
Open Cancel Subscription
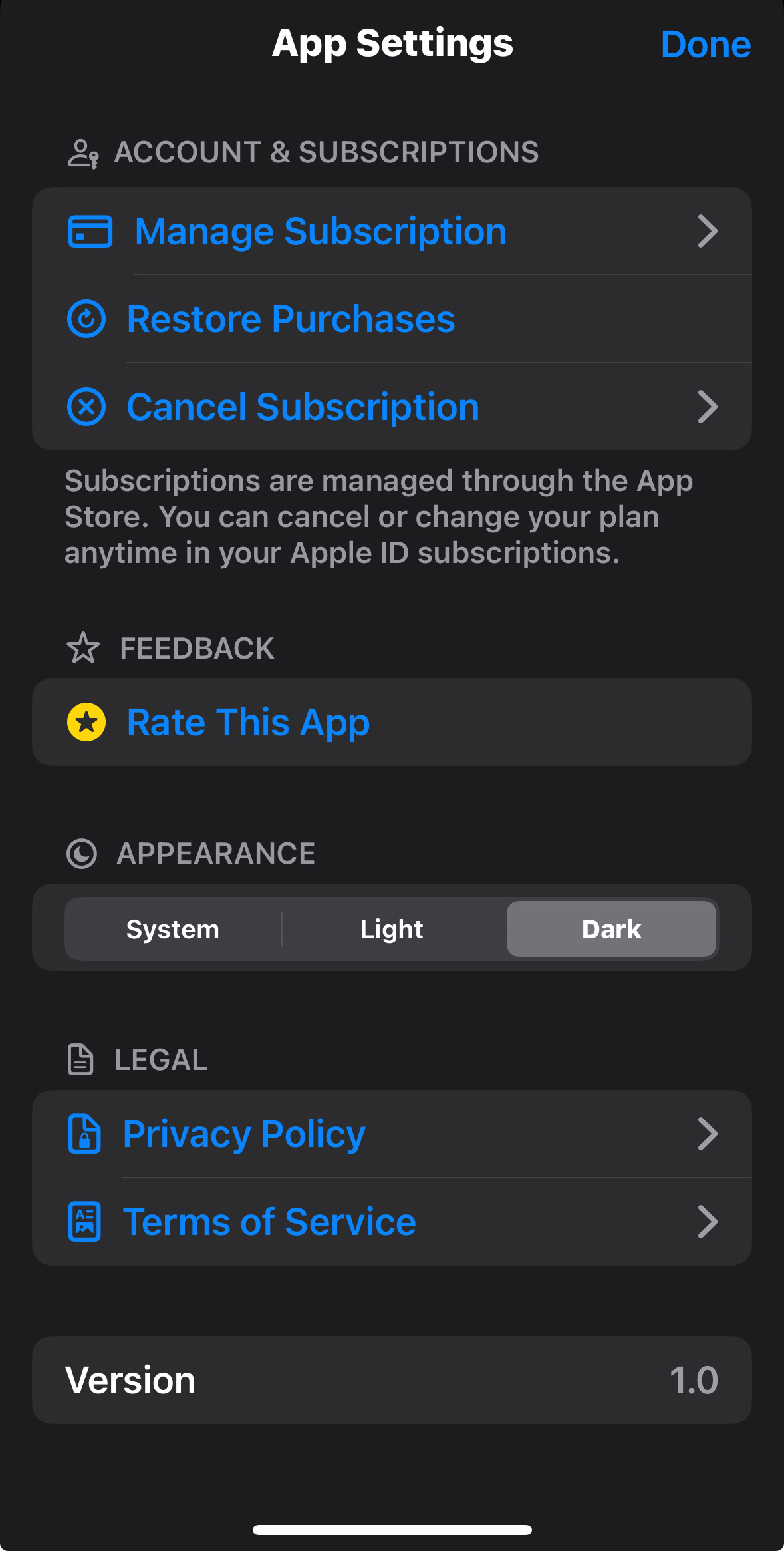tap(392, 407)
